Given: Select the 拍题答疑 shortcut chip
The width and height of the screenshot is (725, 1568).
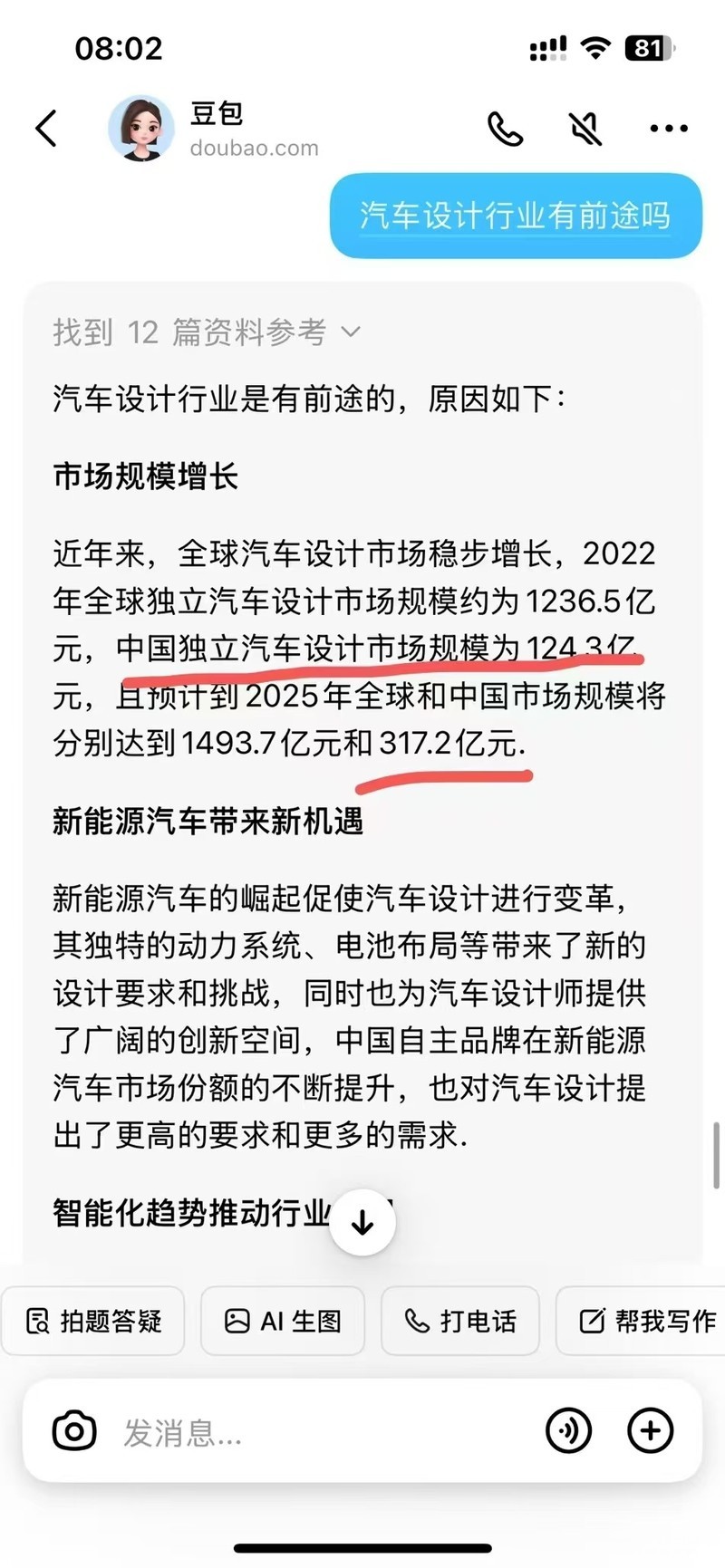Looking at the screenshot, I should pyautogui.click(x=93, y=1321).
